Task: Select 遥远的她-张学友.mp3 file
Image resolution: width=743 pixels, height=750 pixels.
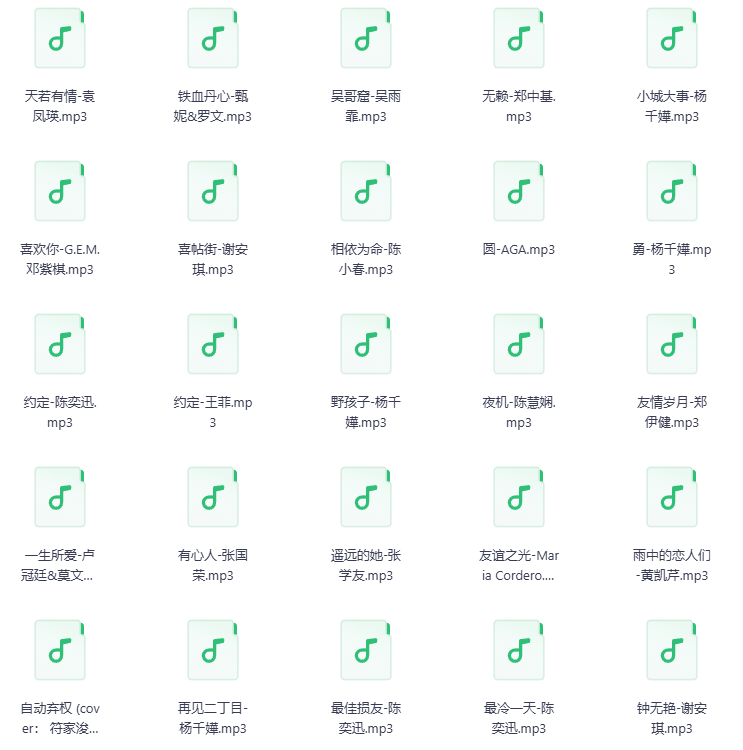Action: tap(366, 497)
